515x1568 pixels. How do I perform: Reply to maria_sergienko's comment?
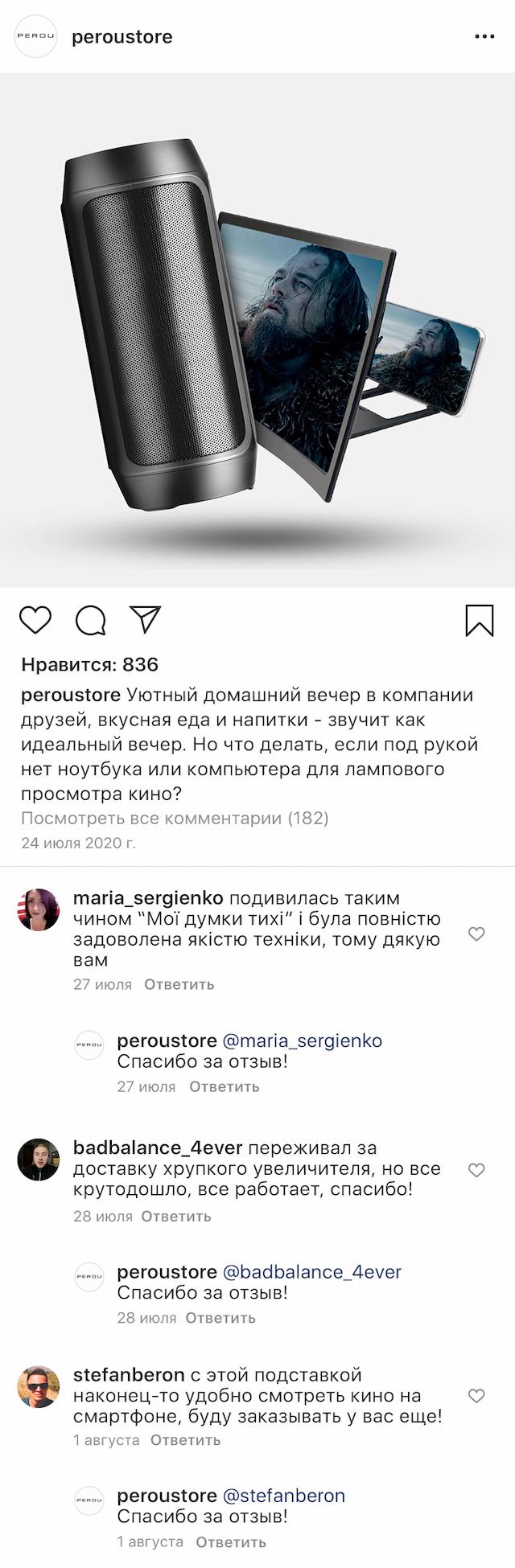pyautogui.click(x=179, y=984)
